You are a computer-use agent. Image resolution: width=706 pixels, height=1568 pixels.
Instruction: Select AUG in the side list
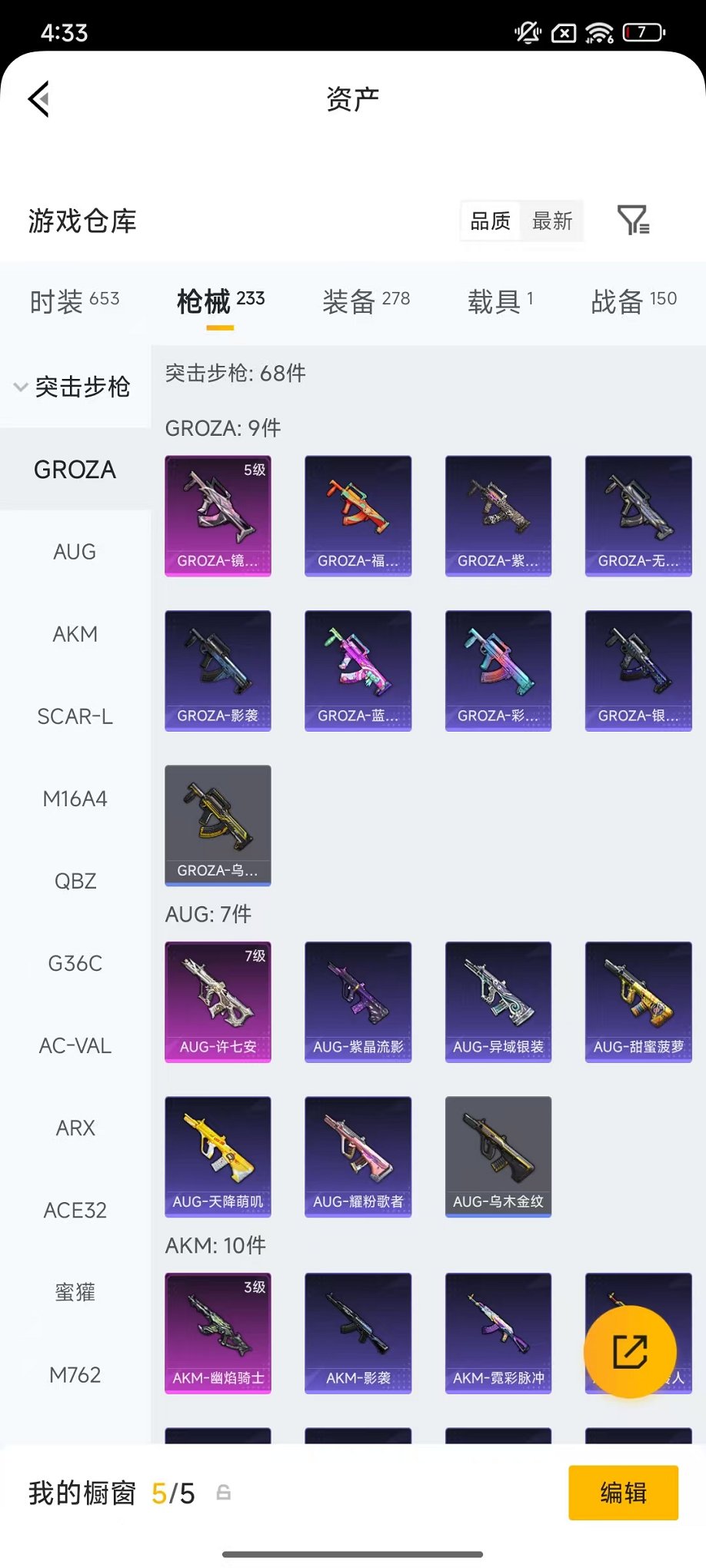75,552
